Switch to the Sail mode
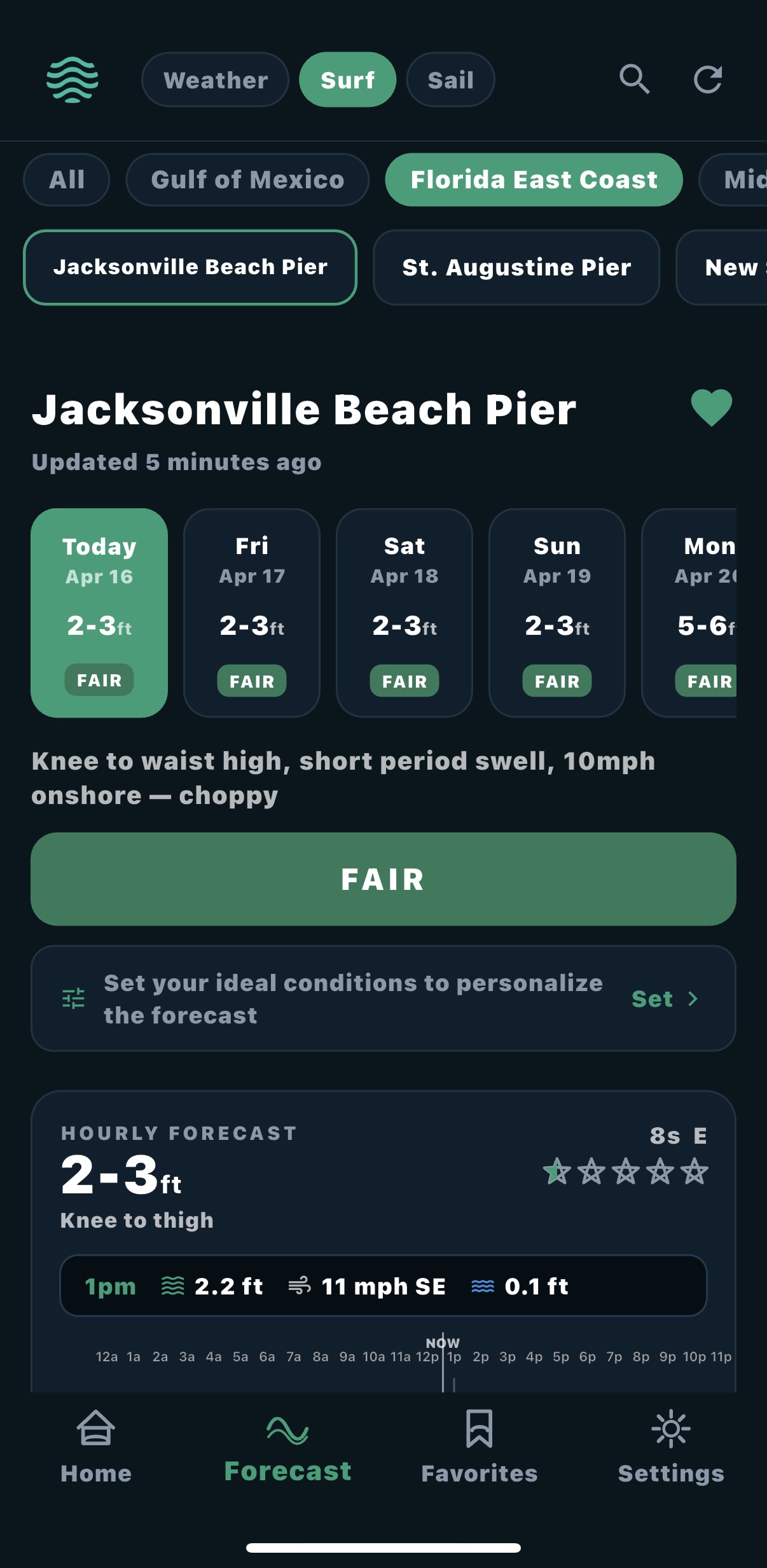The width and height of the screenshot is (767, 1568). (x=450, y=80)
